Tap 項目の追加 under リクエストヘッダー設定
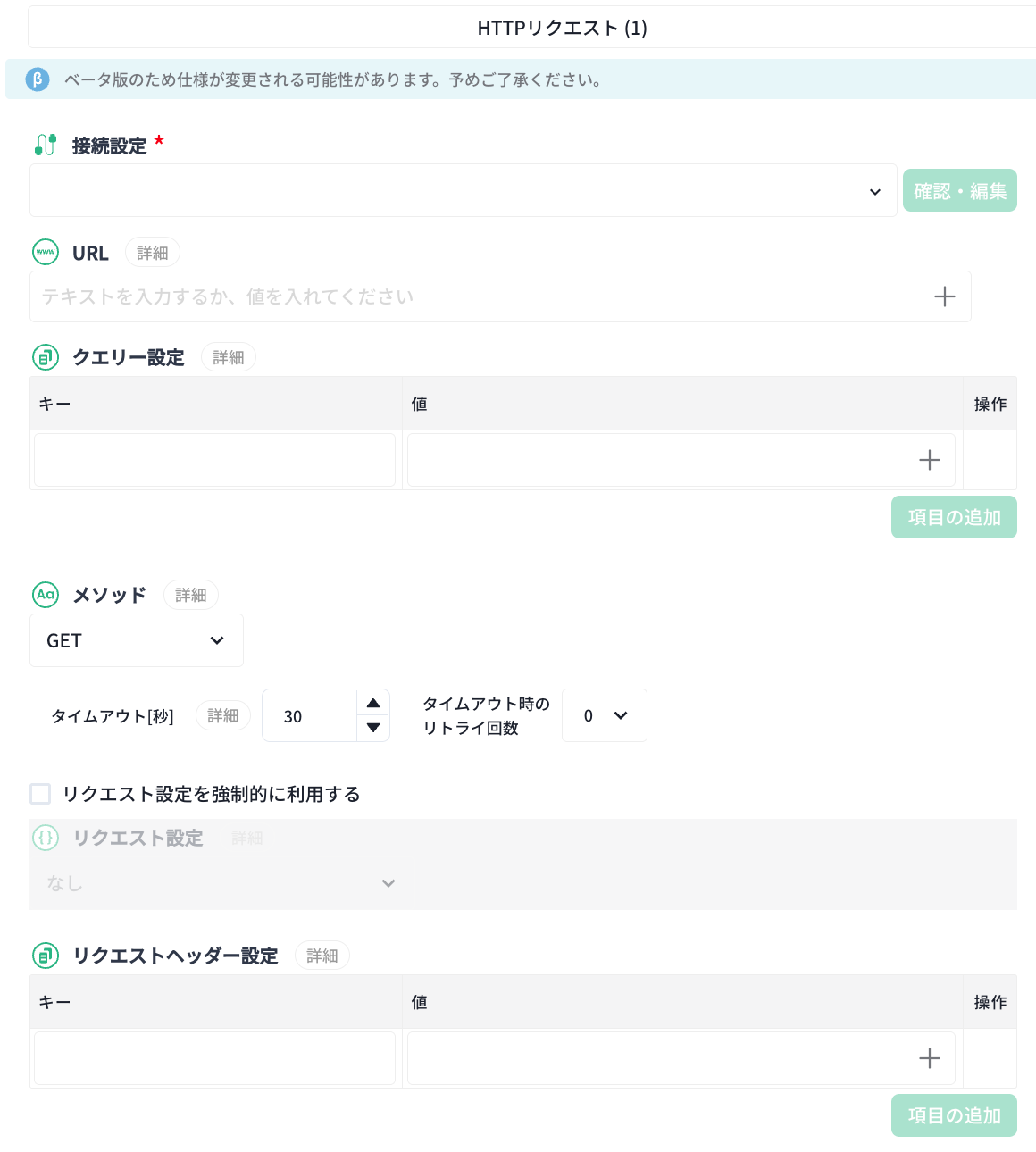 954,1115
